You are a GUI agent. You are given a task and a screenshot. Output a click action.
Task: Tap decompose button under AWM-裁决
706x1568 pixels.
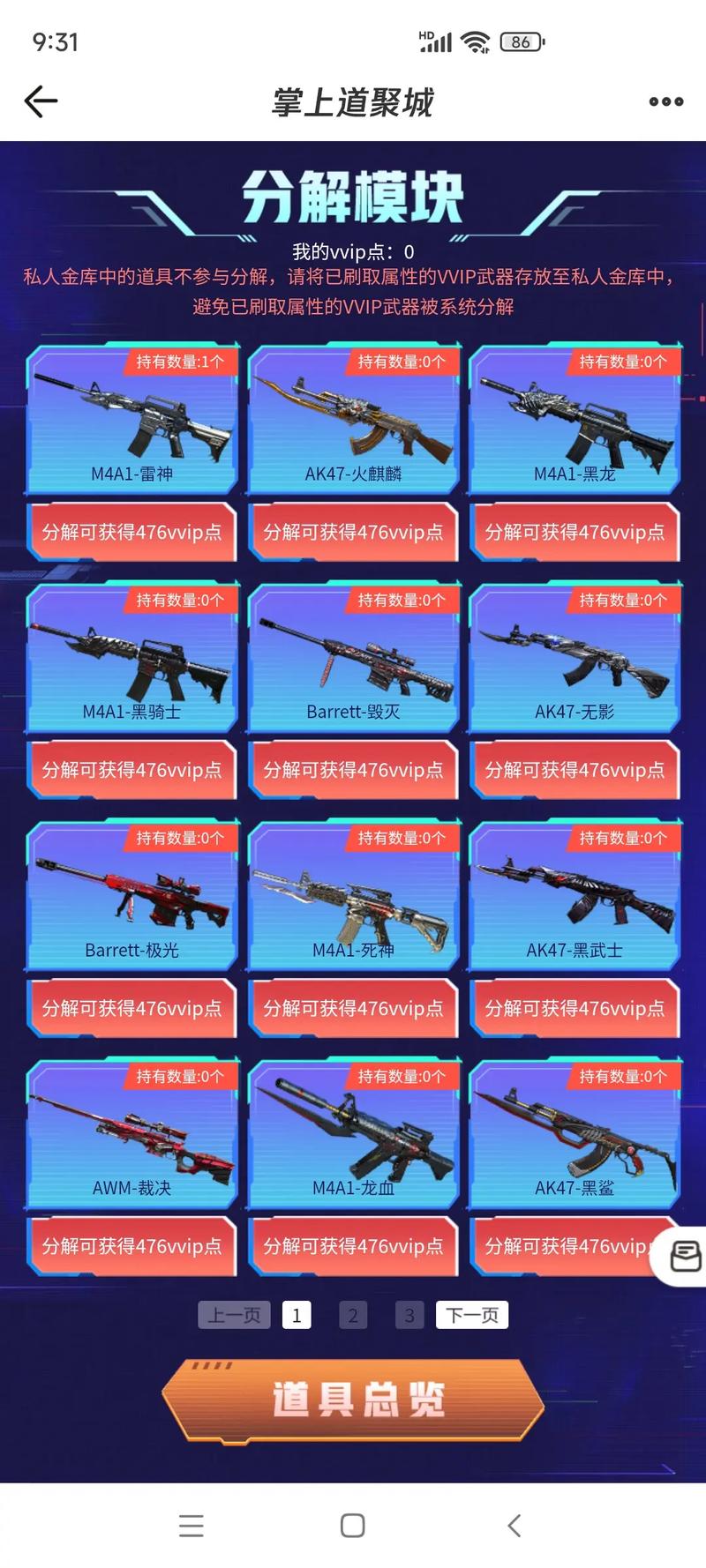coord(132,1246)
